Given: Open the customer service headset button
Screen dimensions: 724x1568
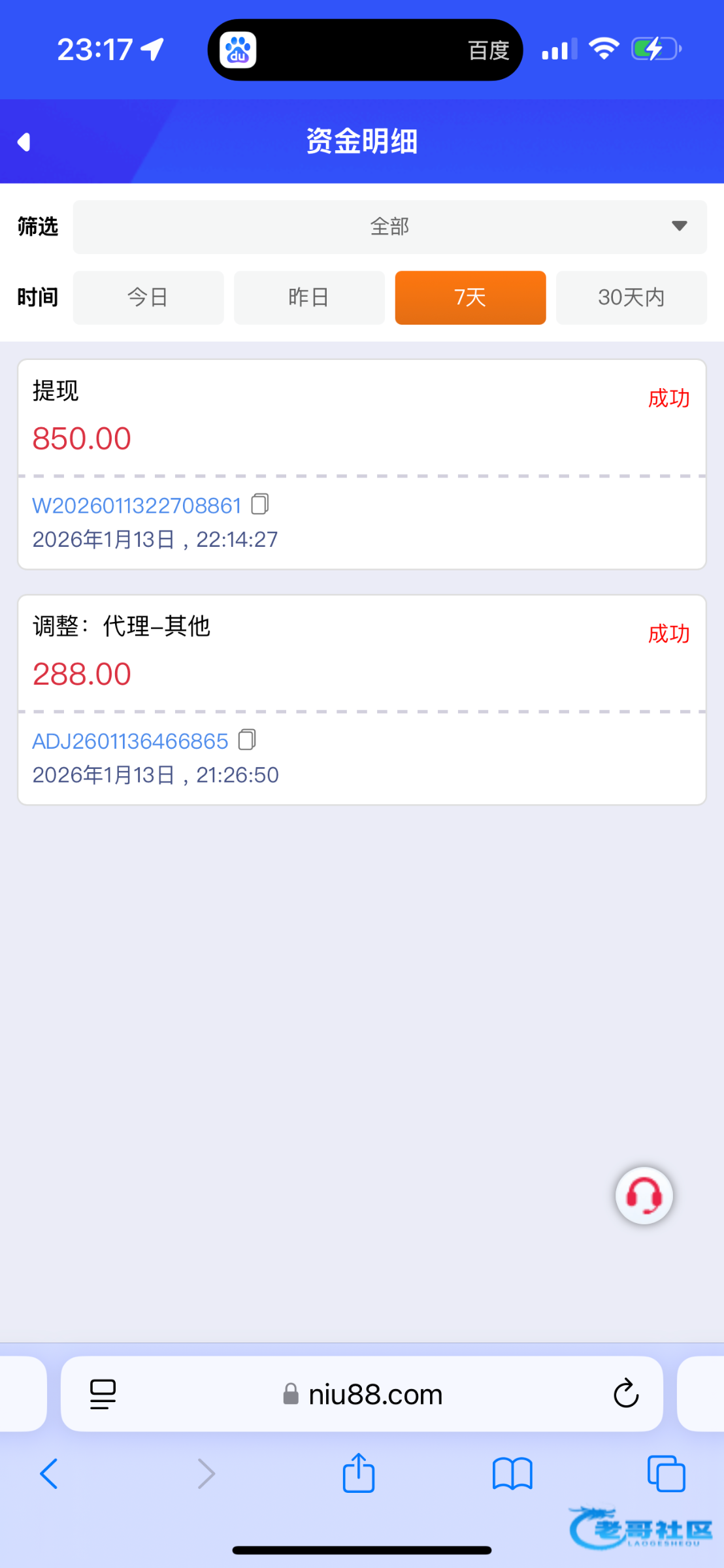Looking at the screenshot, I should pyautogui.click(x=644, y=1195).
